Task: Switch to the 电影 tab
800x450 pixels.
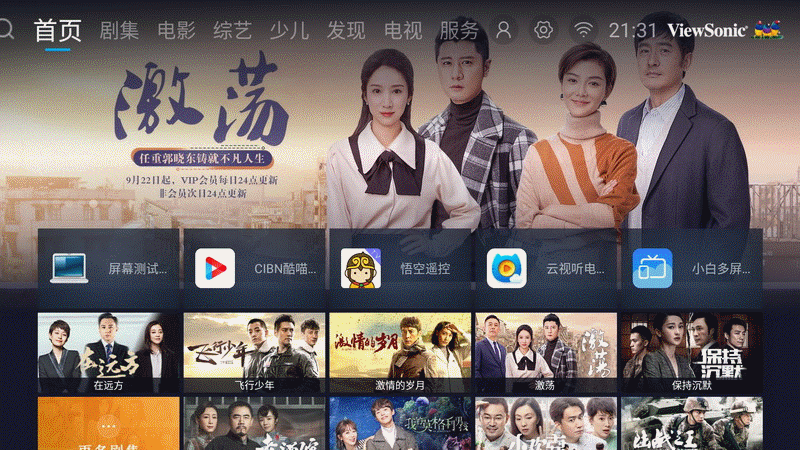Action: click(x=176, y=30)
